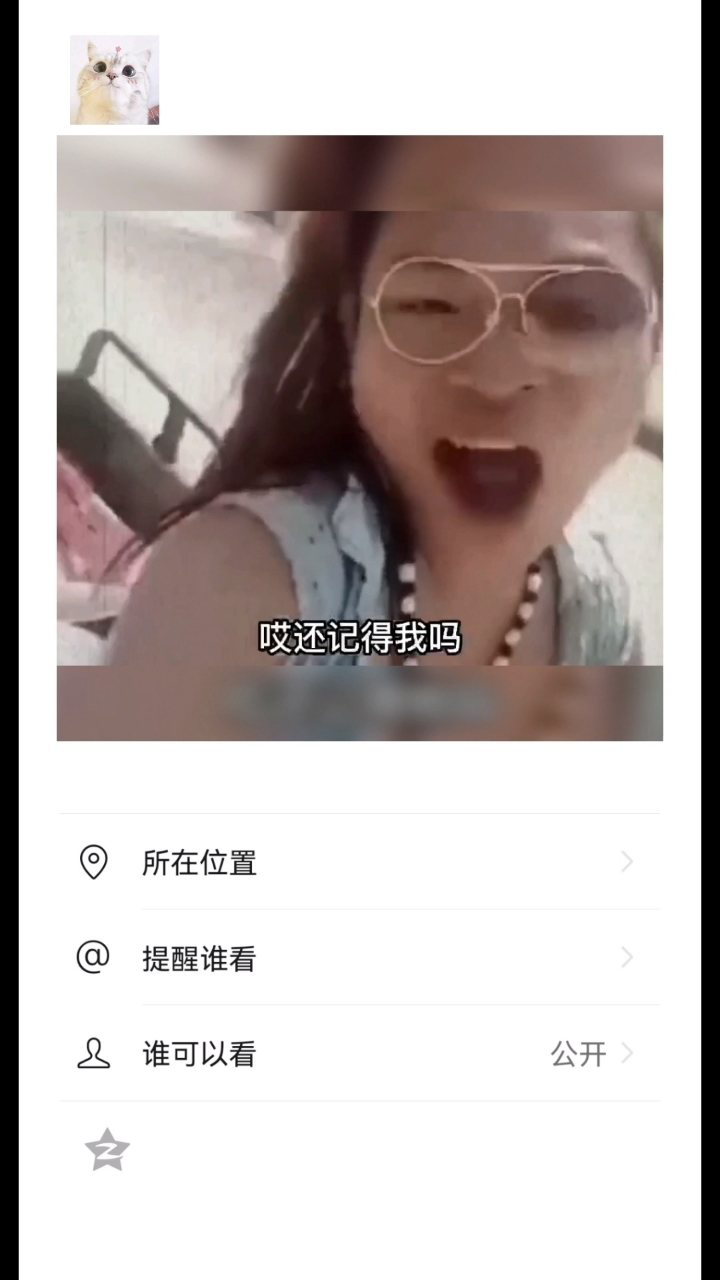This screenshot has width=720, height=1280.
Task: Tap the 提醒谁看 reminder icon
Action: tap(95, 958)
